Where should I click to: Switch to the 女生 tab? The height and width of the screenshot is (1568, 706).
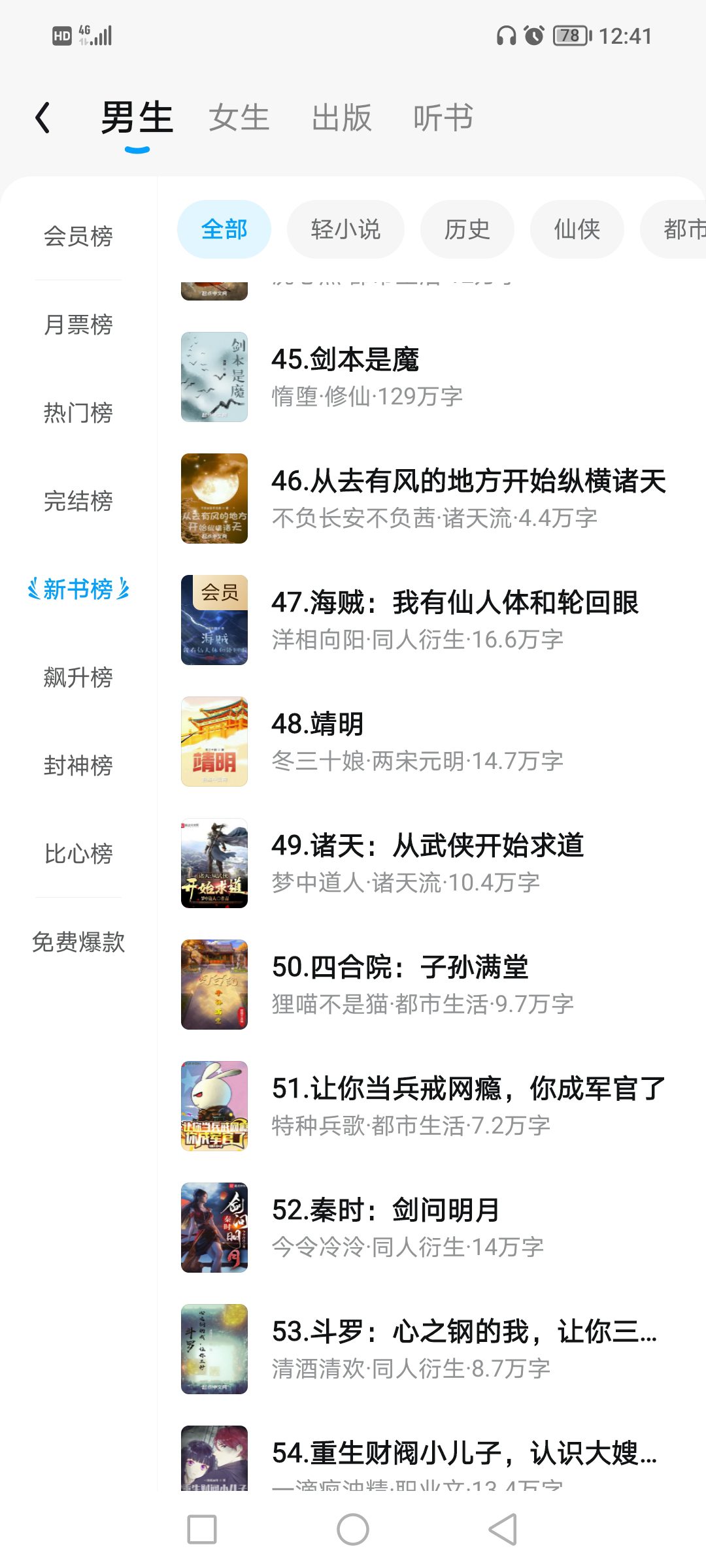[239, 118]
